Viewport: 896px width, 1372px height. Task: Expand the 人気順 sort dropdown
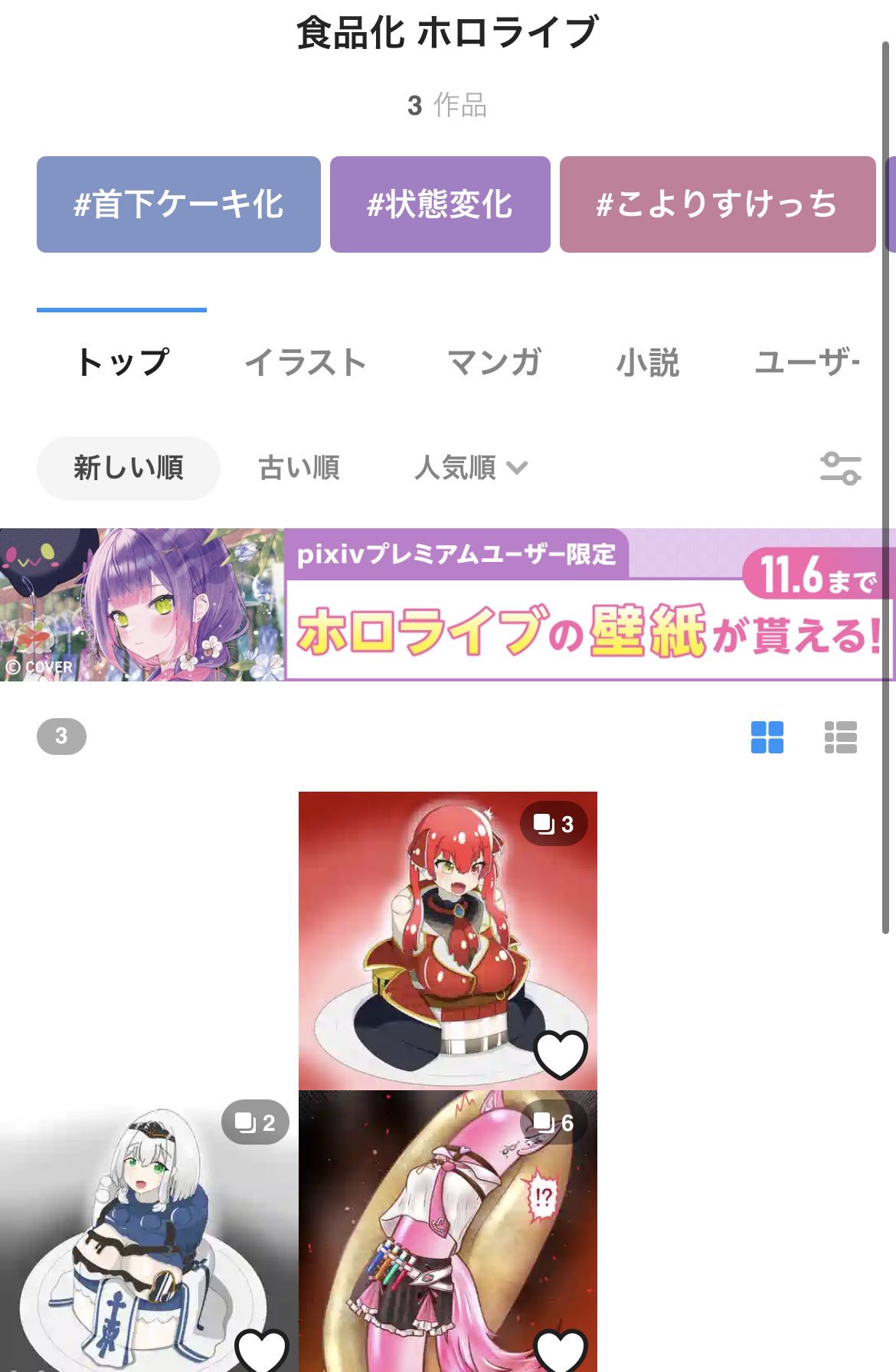pyautogui.click(x=471, y=468)
